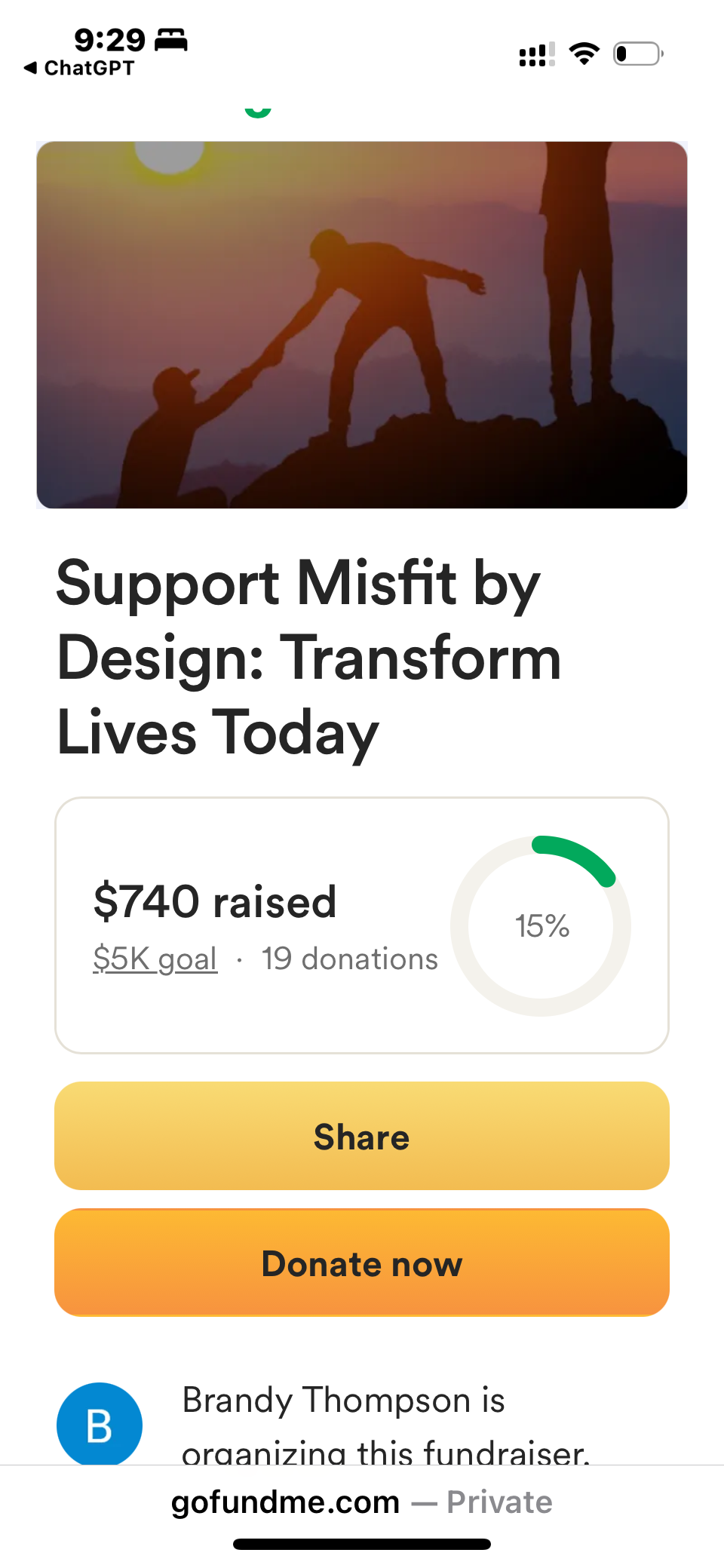724x1568 pixels.
Task: Tap the Donate now button
Action: 361,1263
